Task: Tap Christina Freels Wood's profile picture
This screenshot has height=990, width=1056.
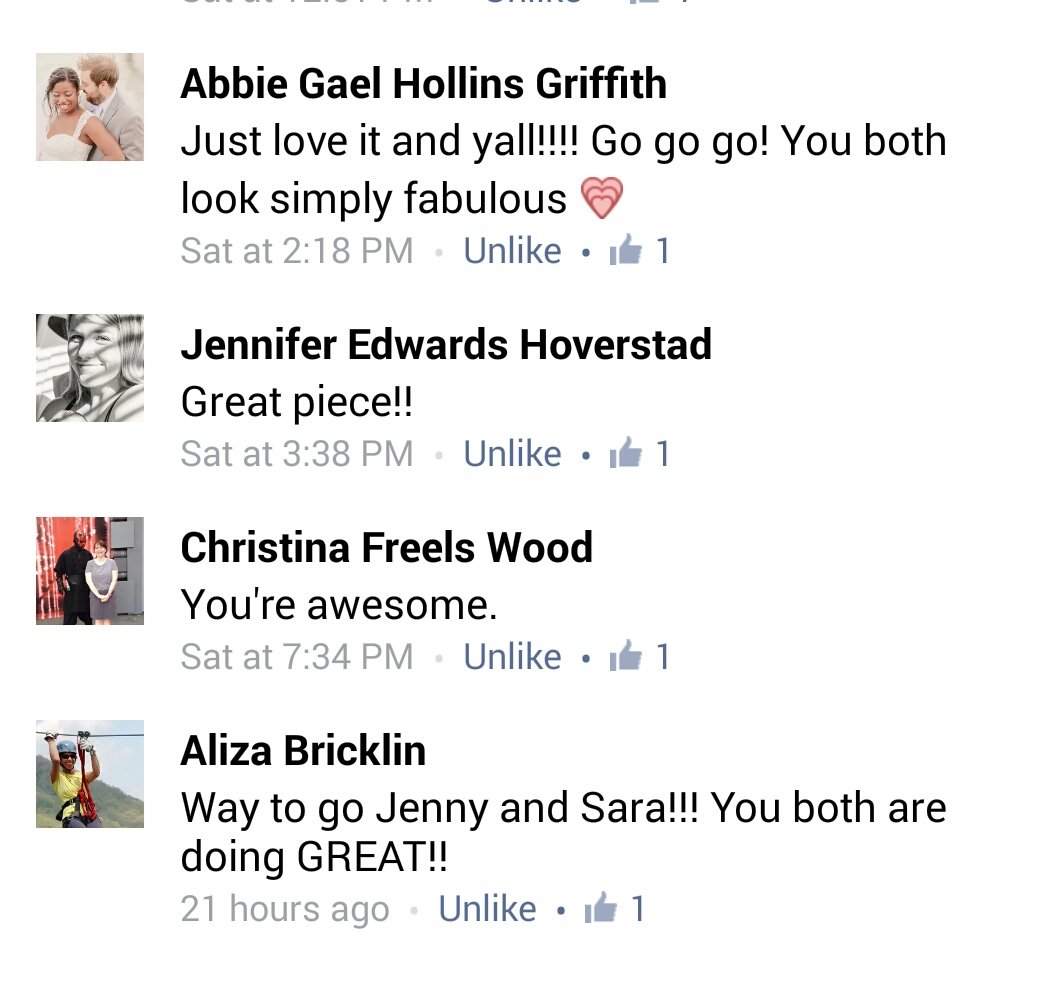Action: coord(90,571)
